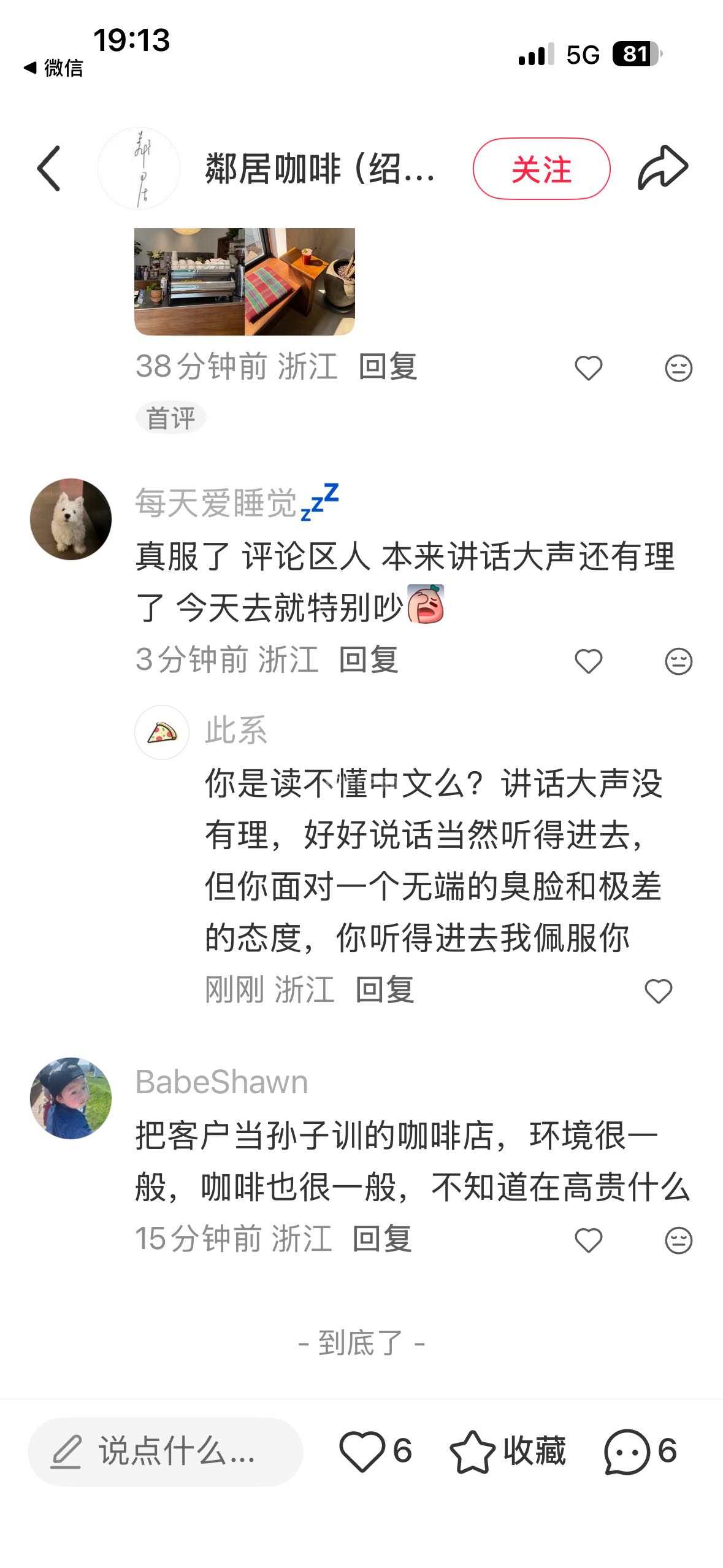This screenshot has height=1568, width=723.
Task: Reply to 此系's comment
Action: click(x=385, y=990)
